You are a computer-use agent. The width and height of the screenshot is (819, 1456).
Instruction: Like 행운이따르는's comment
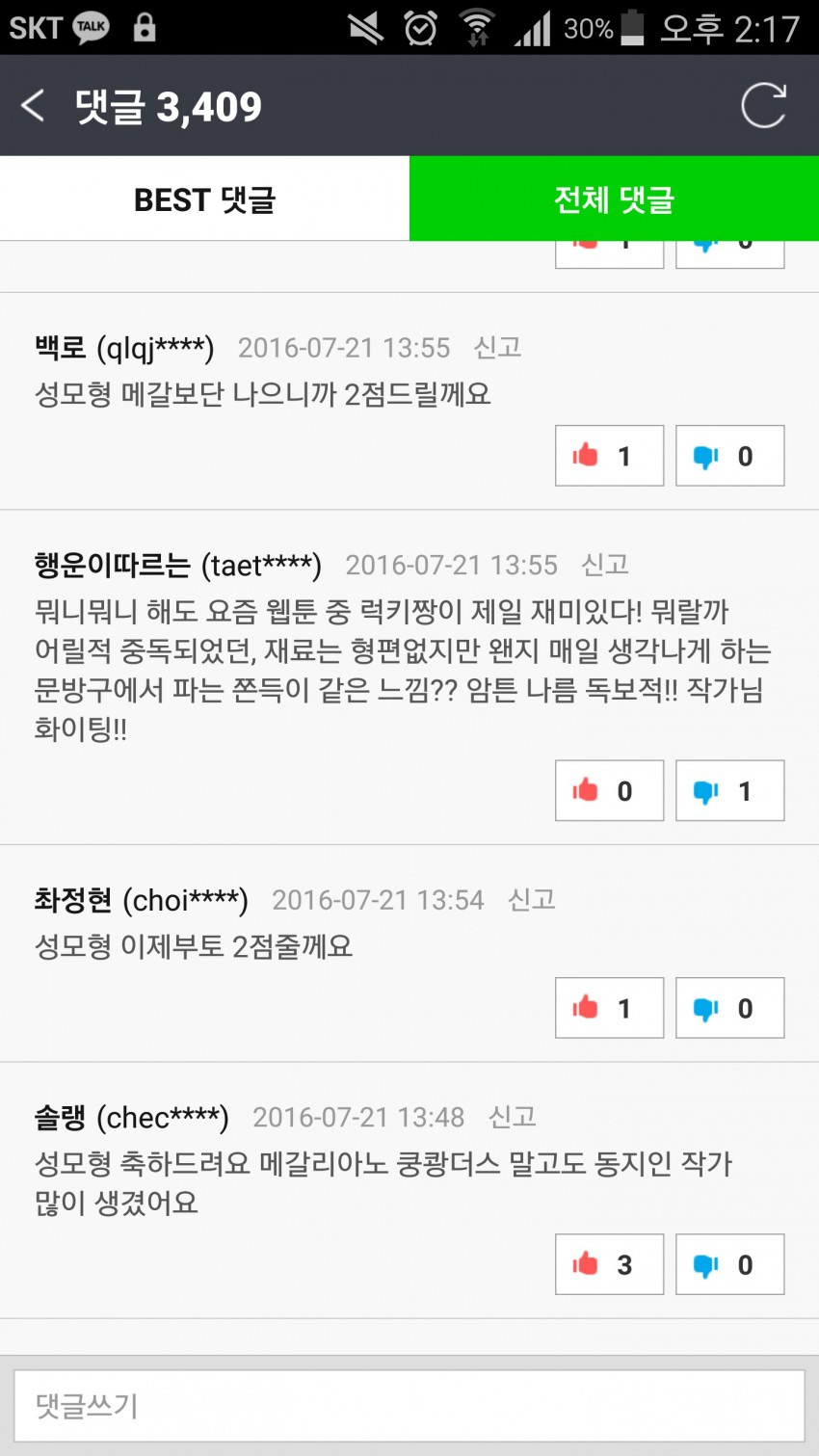tap(609, 791)
